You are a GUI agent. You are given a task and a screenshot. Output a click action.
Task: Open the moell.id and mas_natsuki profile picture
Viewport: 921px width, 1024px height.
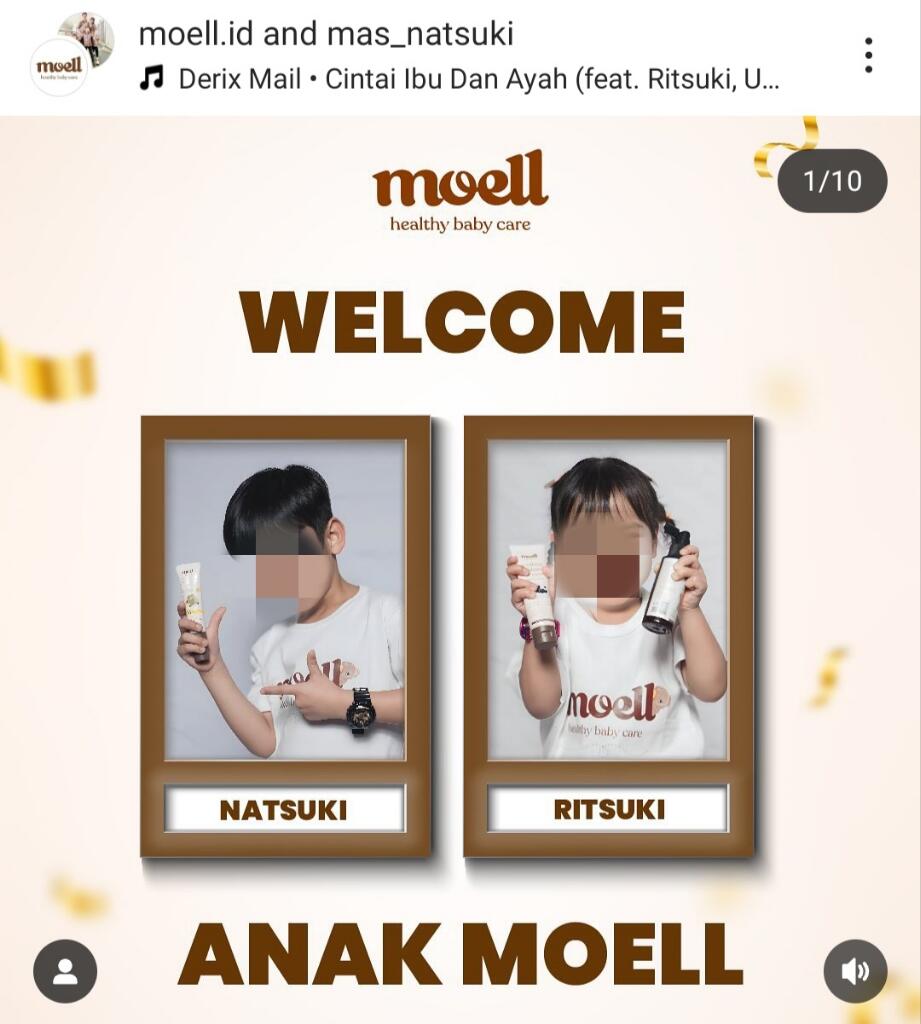point(72,55)
